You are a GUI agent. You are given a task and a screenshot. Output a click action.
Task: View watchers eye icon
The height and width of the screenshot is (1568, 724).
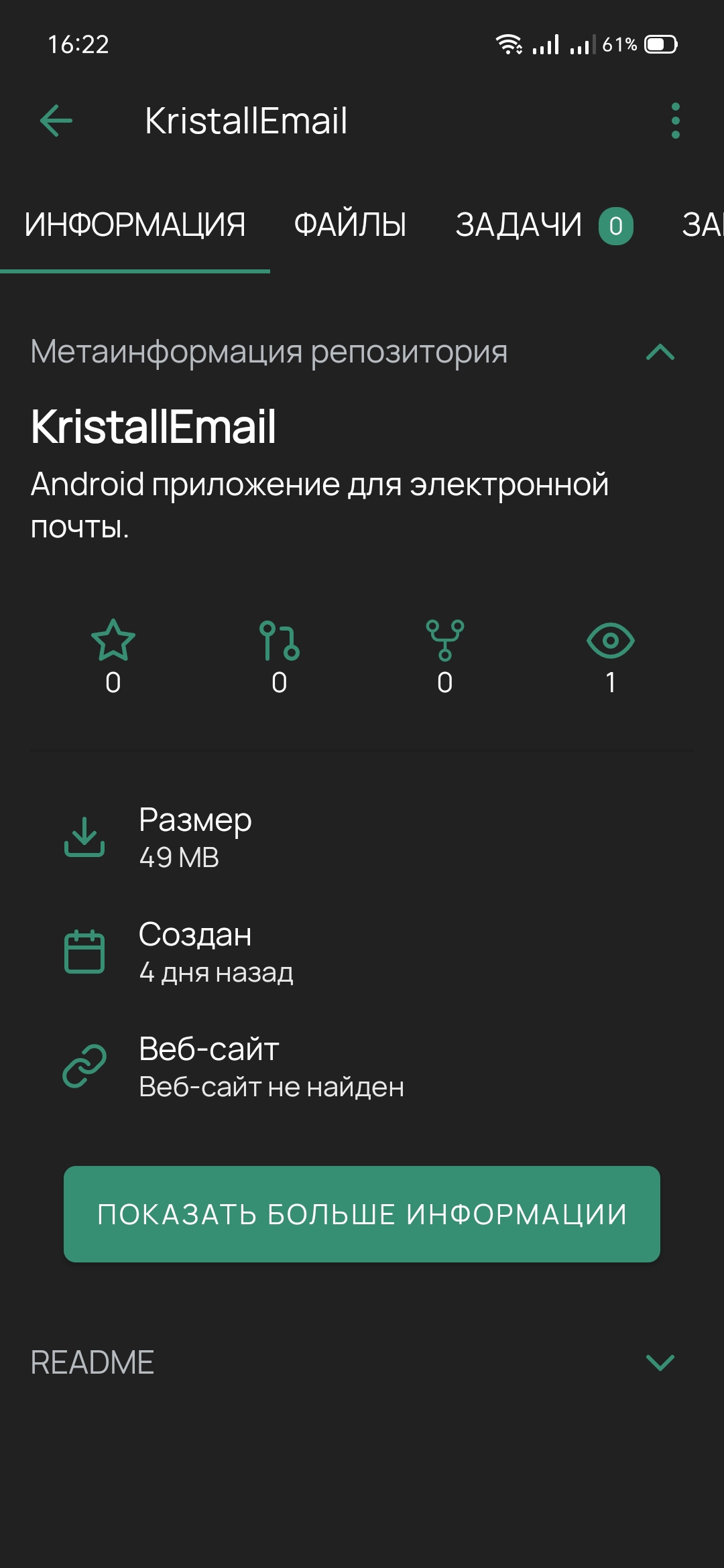(610, 641)
